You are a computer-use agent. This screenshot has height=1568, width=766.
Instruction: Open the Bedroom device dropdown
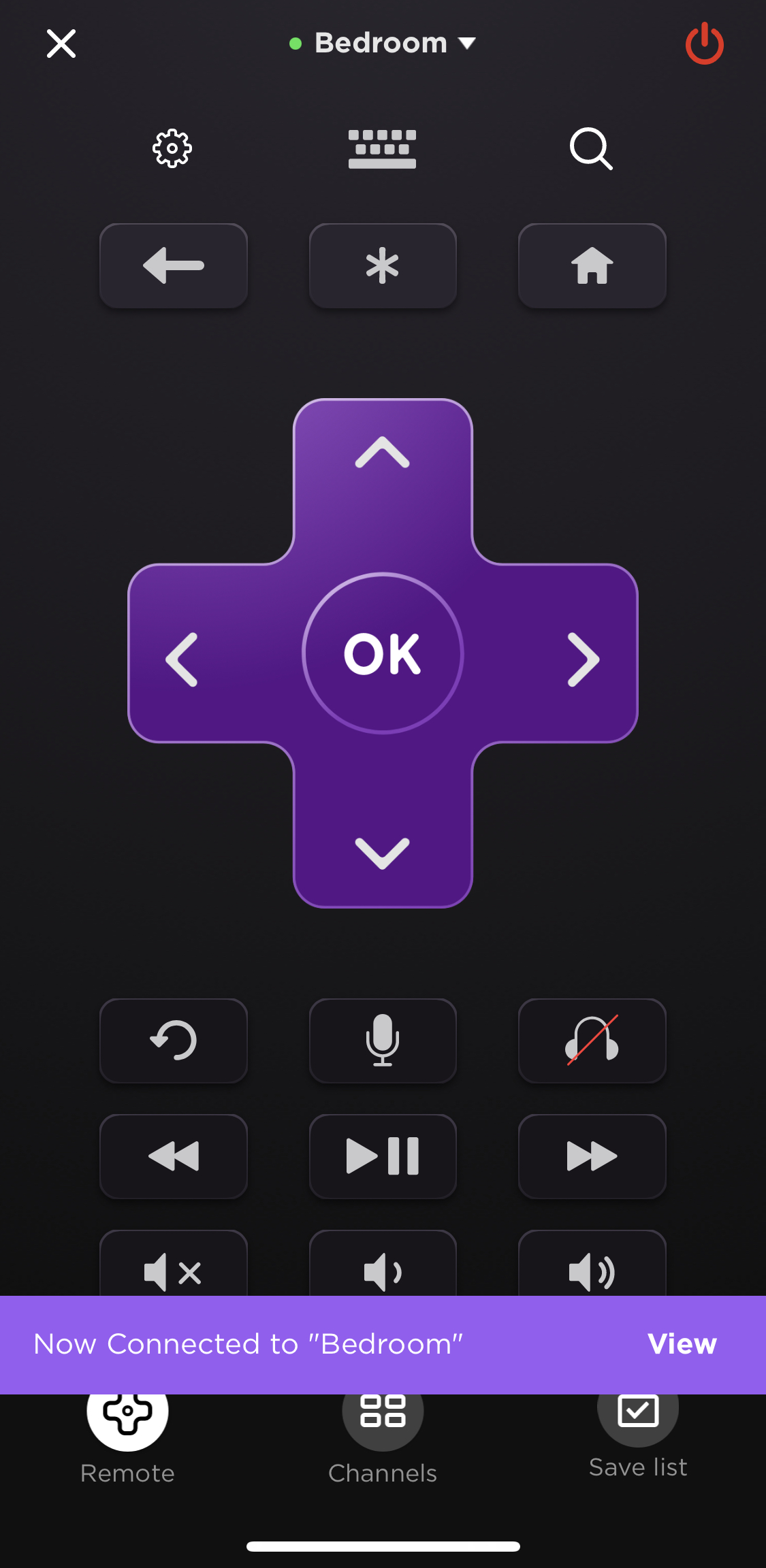click(x=383, y=44)
